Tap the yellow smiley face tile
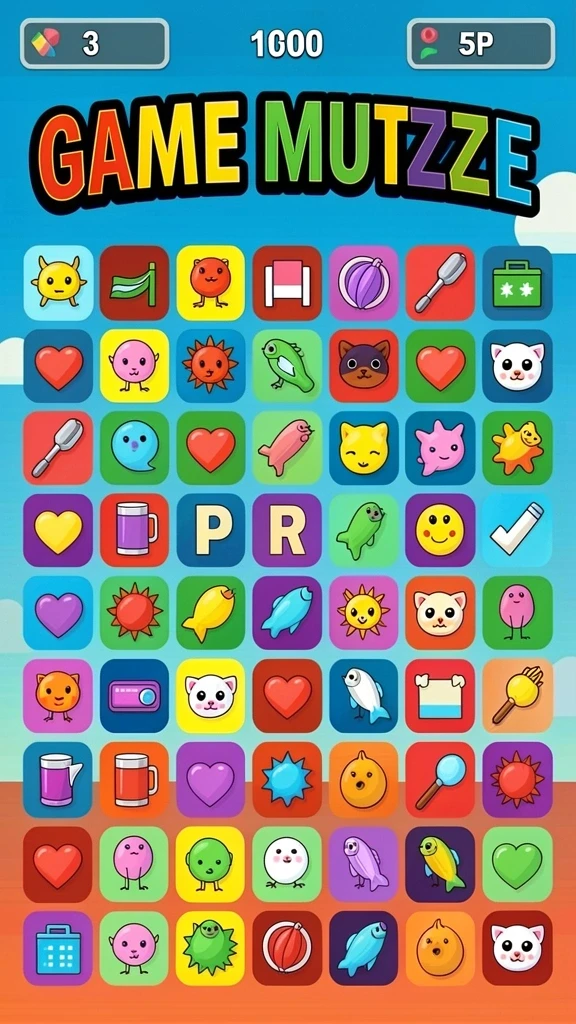This screenshot has width=576, height=1024. (x=440, y=530)
